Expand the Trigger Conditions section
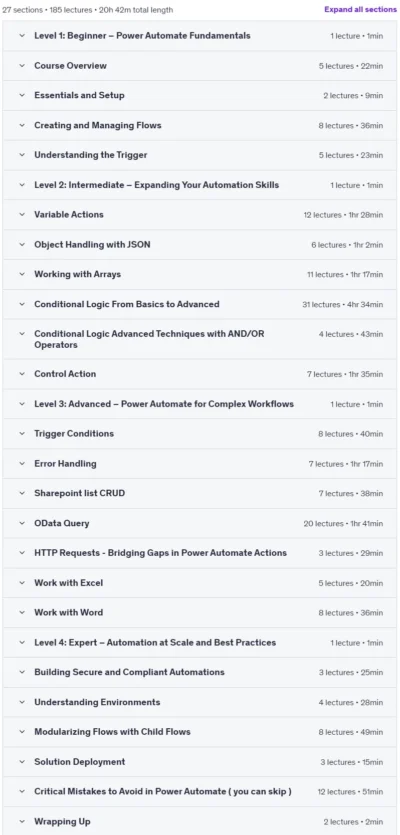 (x=200, y=434)
